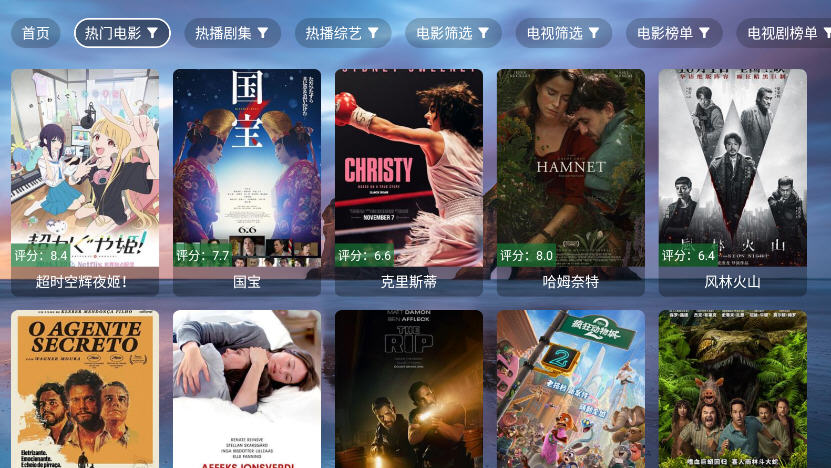Open The Rip movie poster

(x=409, y=390)
